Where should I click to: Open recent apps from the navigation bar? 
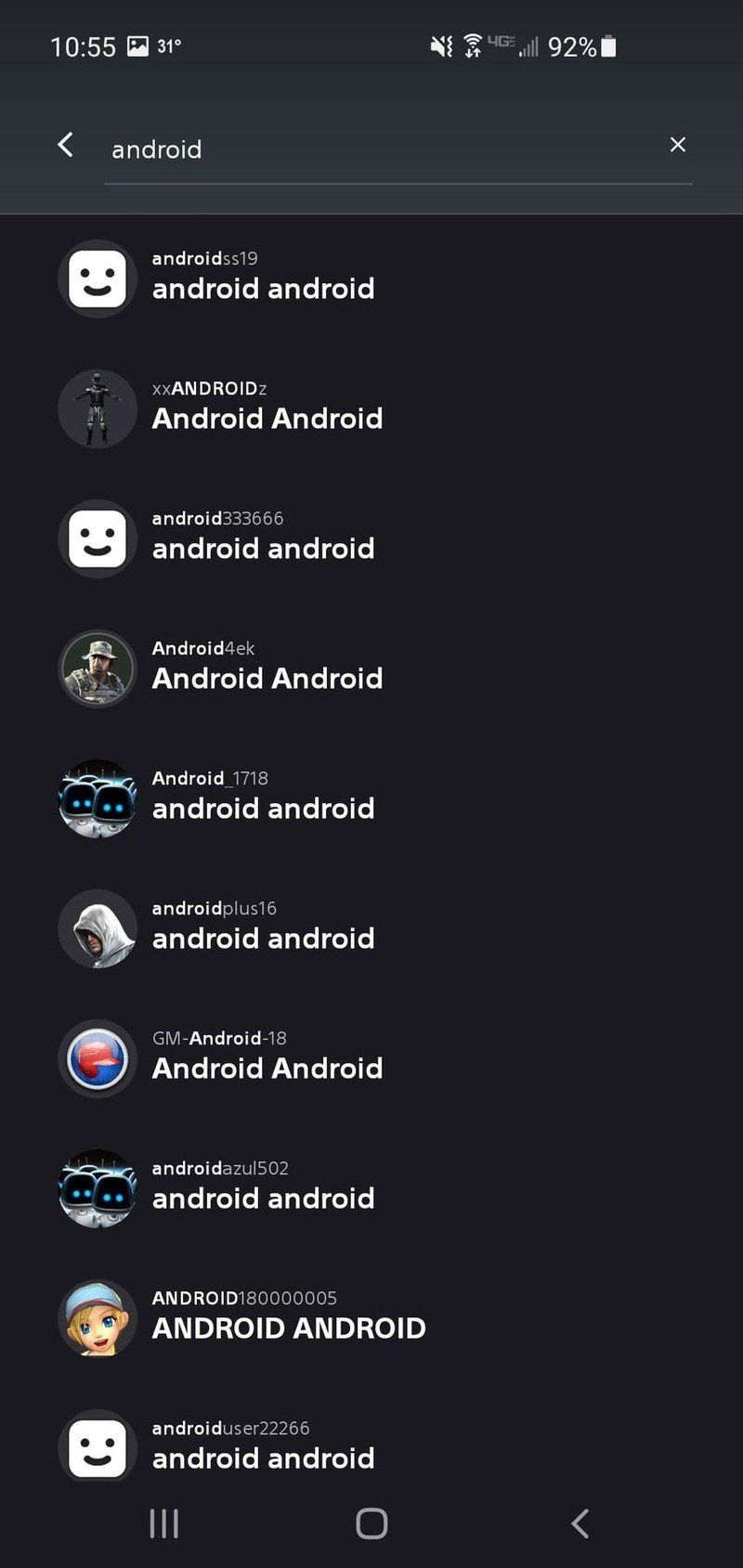pos(163,1523)
